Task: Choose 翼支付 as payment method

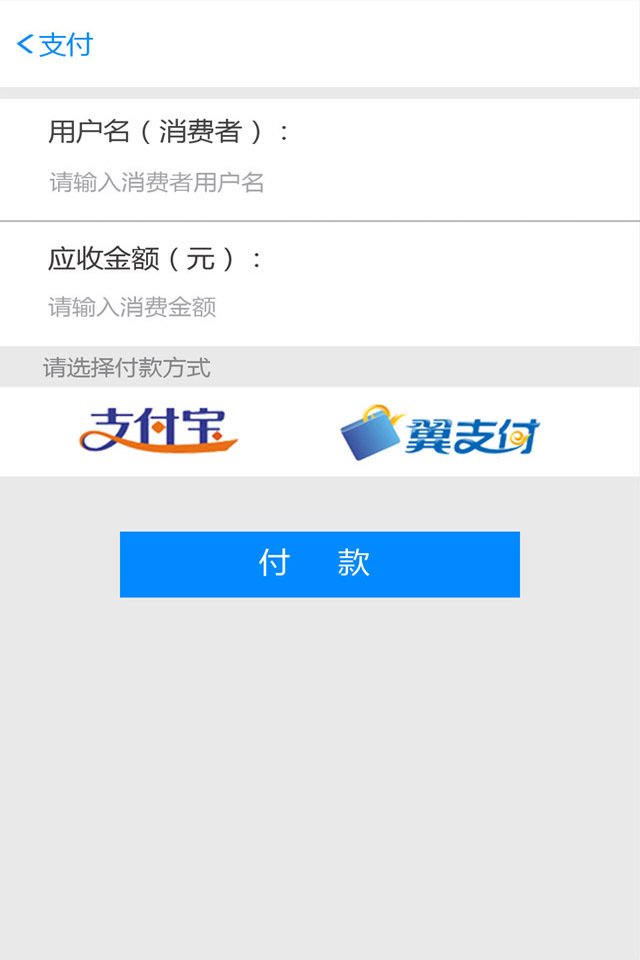Action: pyautogui.click(x=440, y=432)
